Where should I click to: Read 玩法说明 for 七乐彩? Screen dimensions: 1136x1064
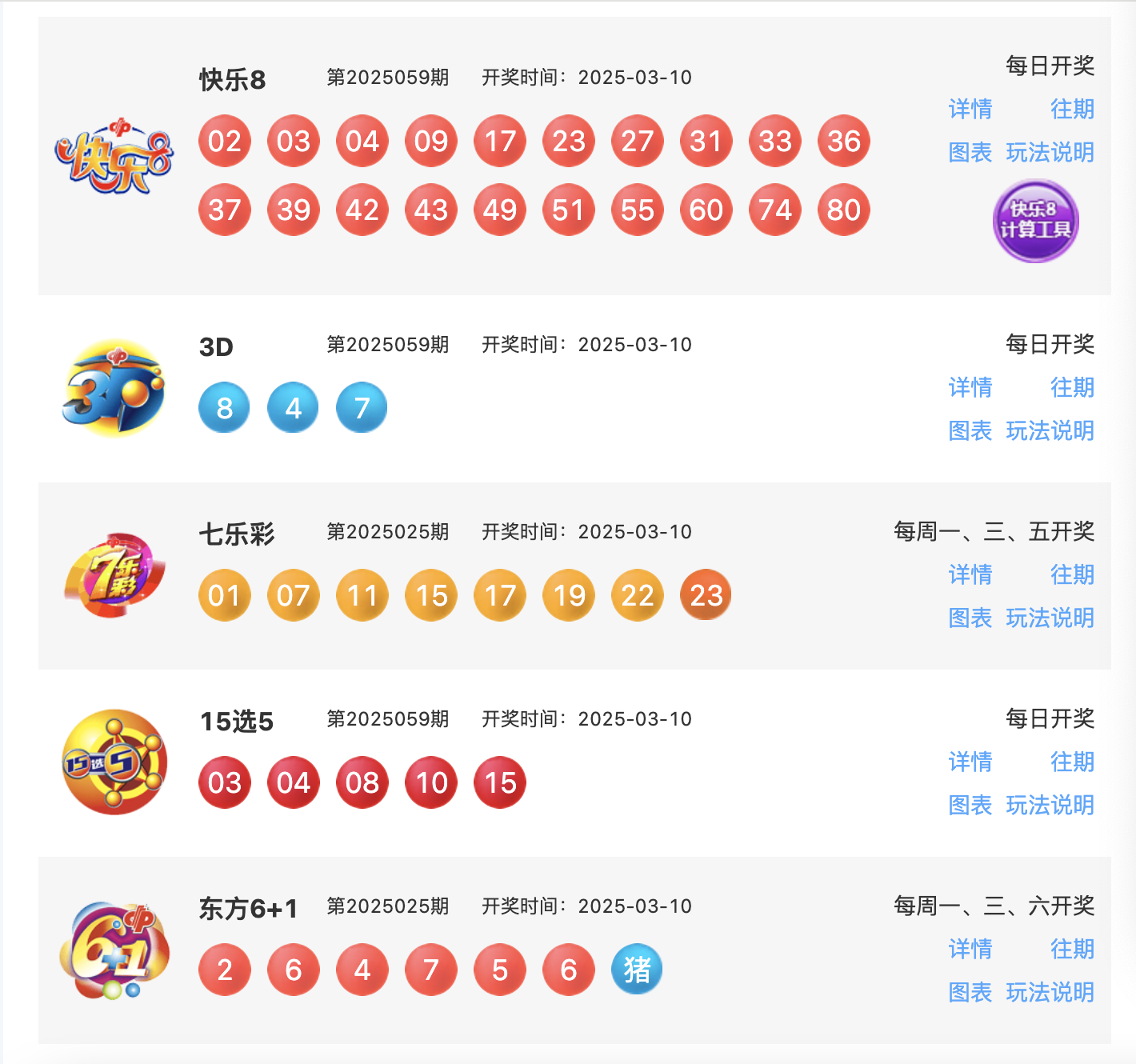click(1050, 618)
